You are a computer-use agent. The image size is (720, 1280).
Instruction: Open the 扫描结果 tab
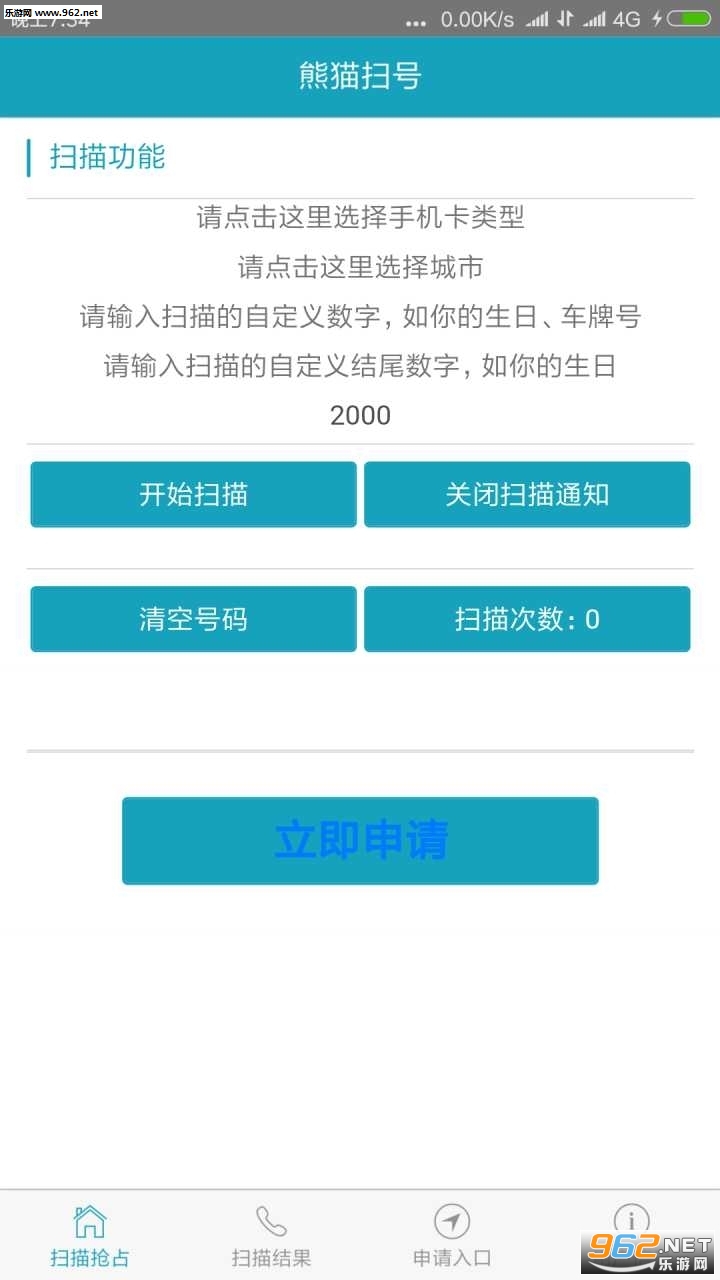point(271,1236)
